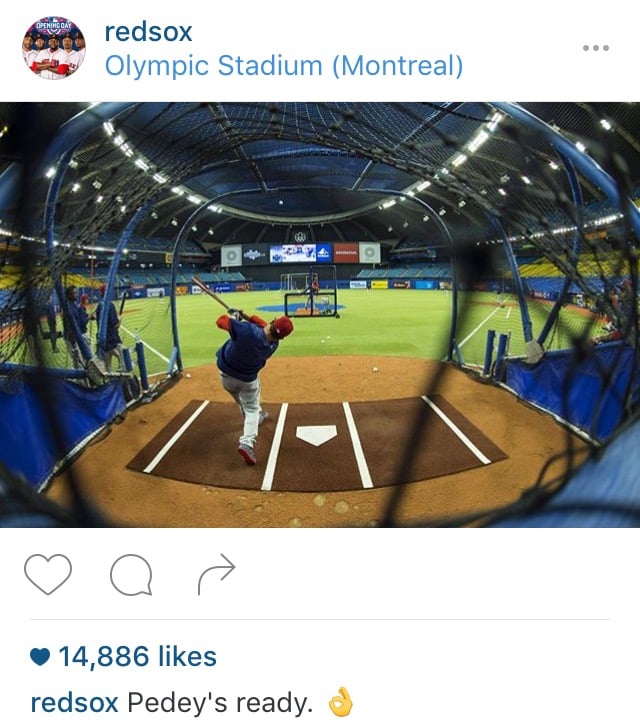
Task: Open Olympic Stadium (Montreal) location
Action: (x=283, y=66)
